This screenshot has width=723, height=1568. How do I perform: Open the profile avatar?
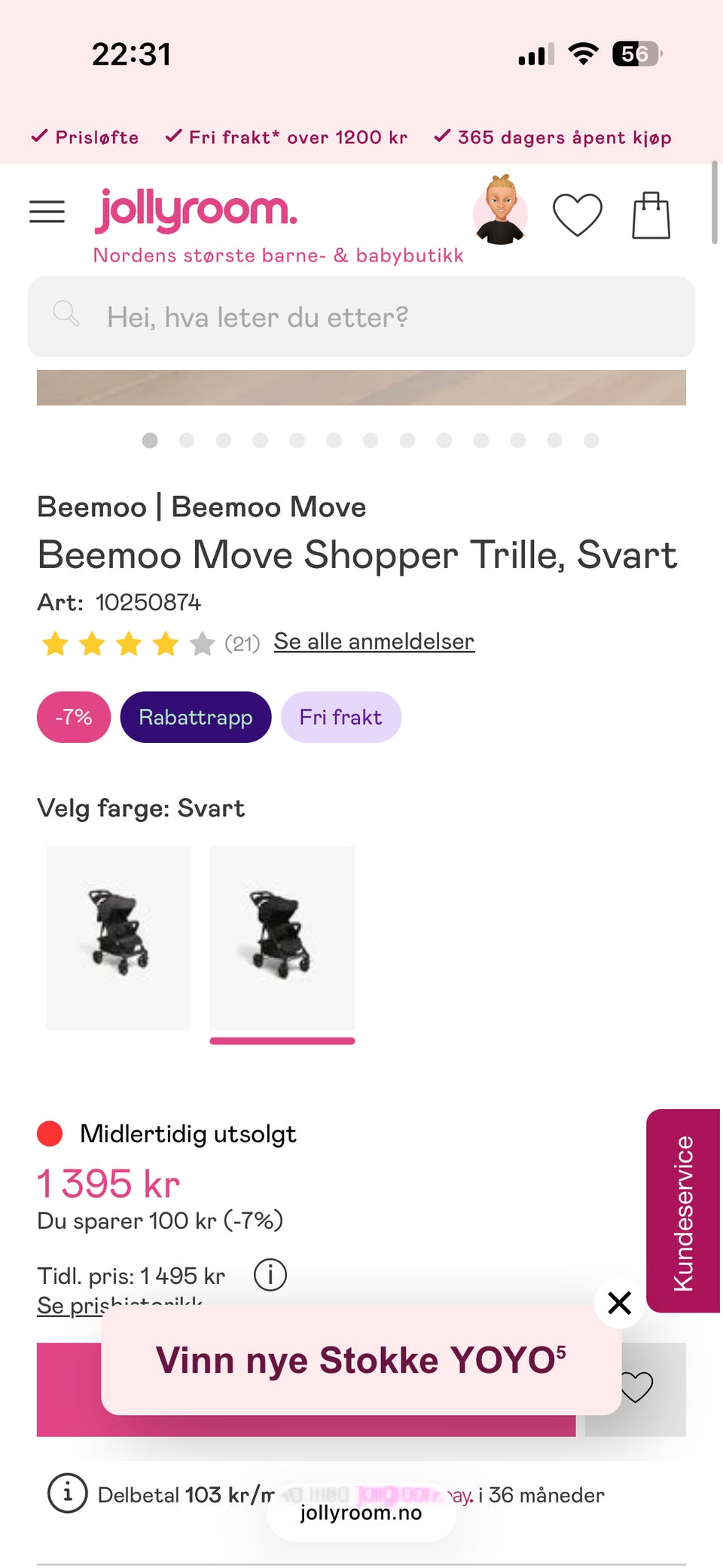pyautogui.click(x=500, y=210)
